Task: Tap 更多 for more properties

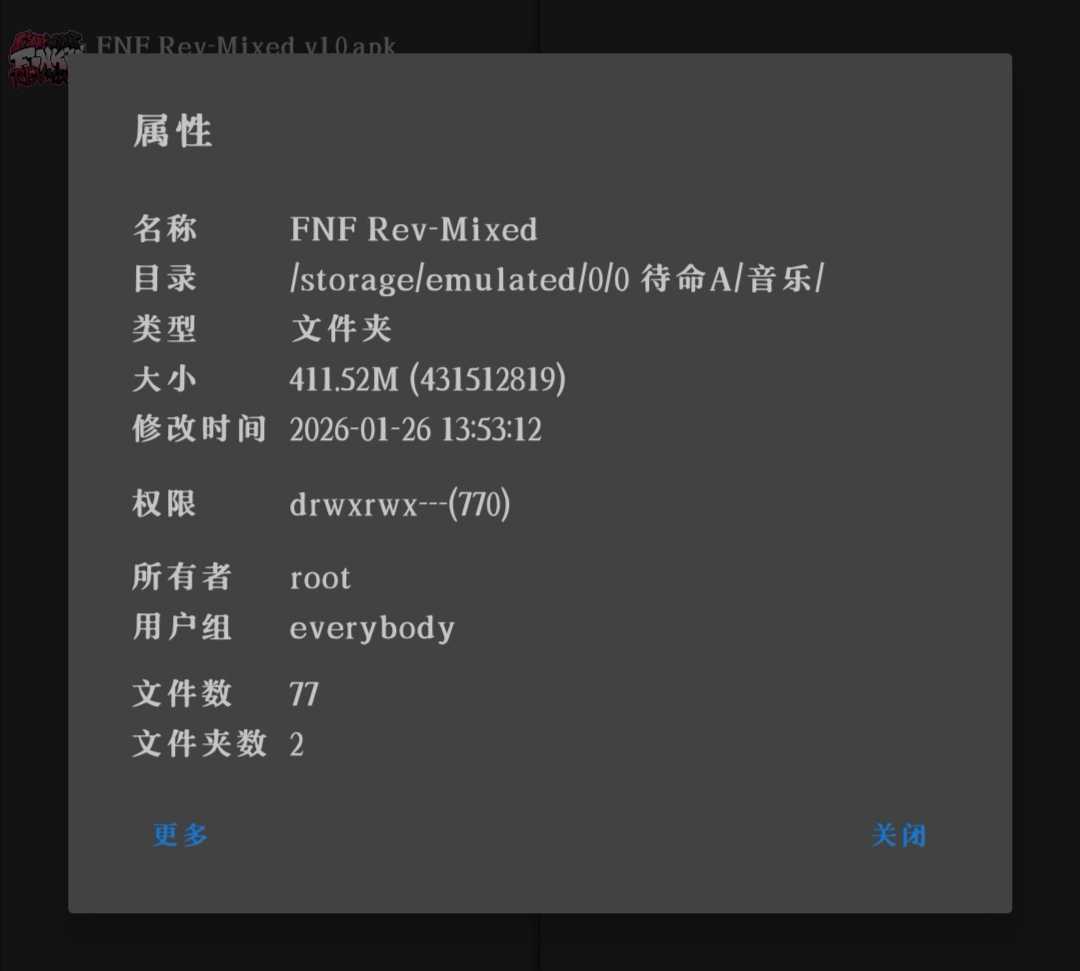Action: (181, 835)
